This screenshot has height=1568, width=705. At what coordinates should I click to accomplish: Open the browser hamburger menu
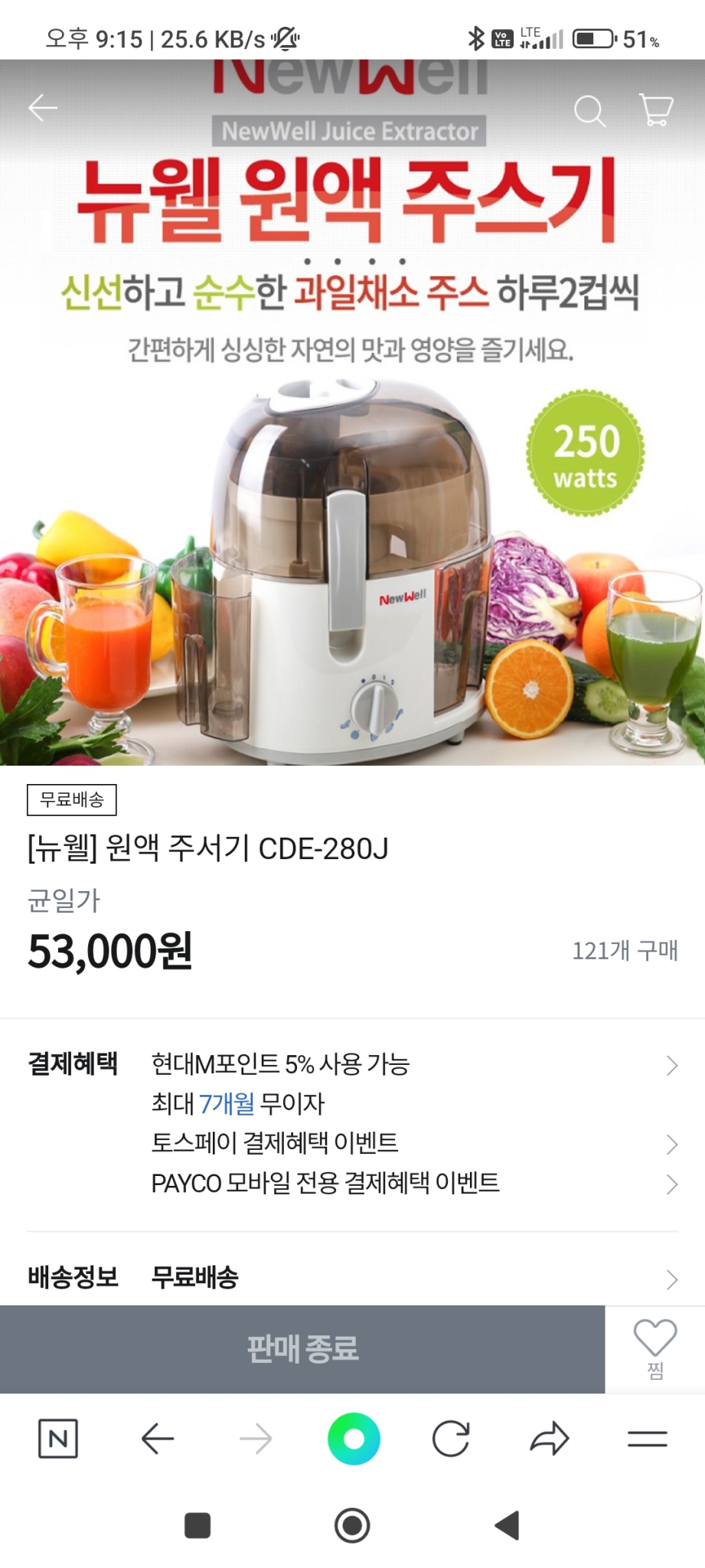645,1438
